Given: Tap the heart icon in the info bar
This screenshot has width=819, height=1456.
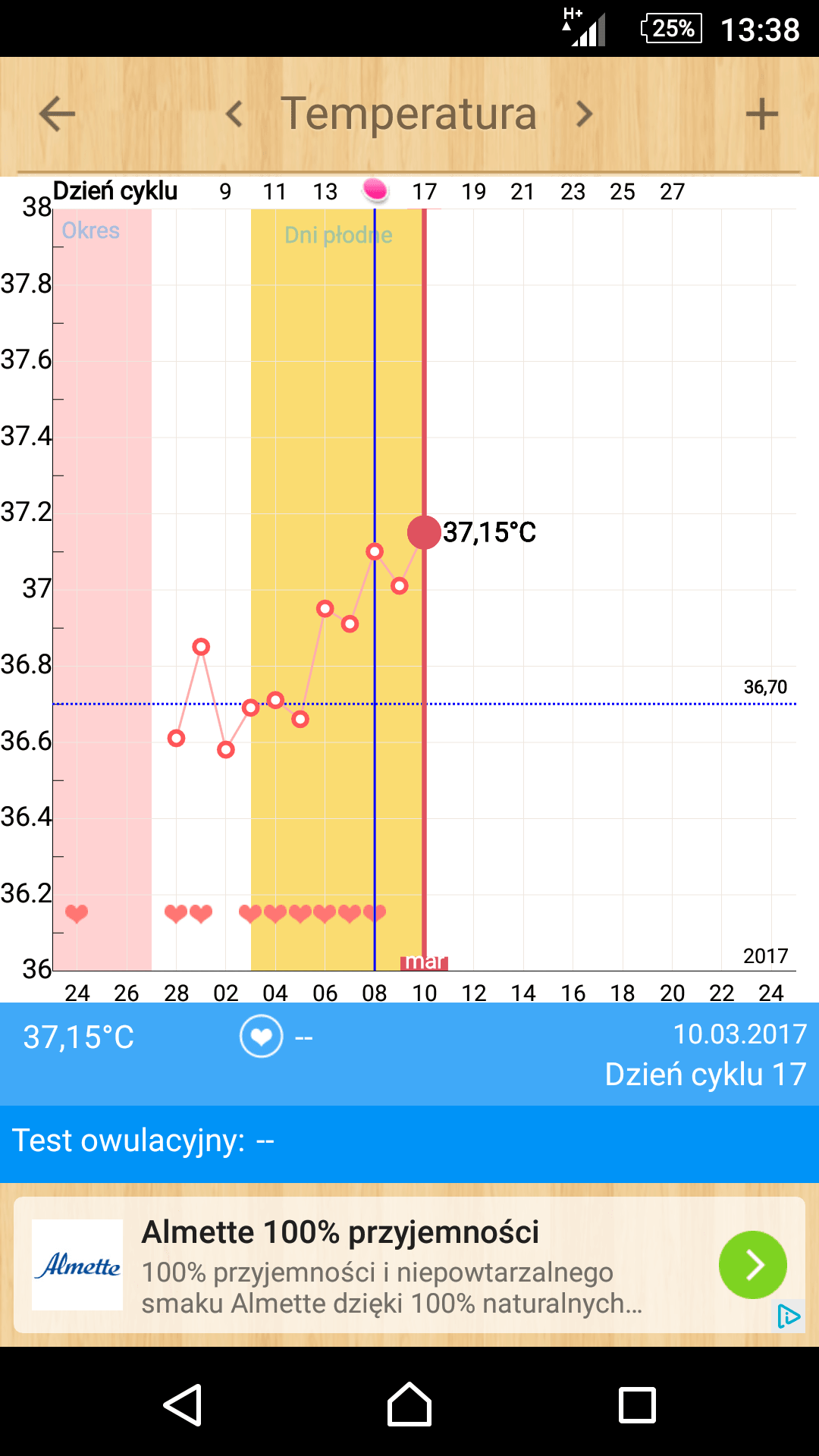Looking at the screenshot, I should tap(261, 1036).
